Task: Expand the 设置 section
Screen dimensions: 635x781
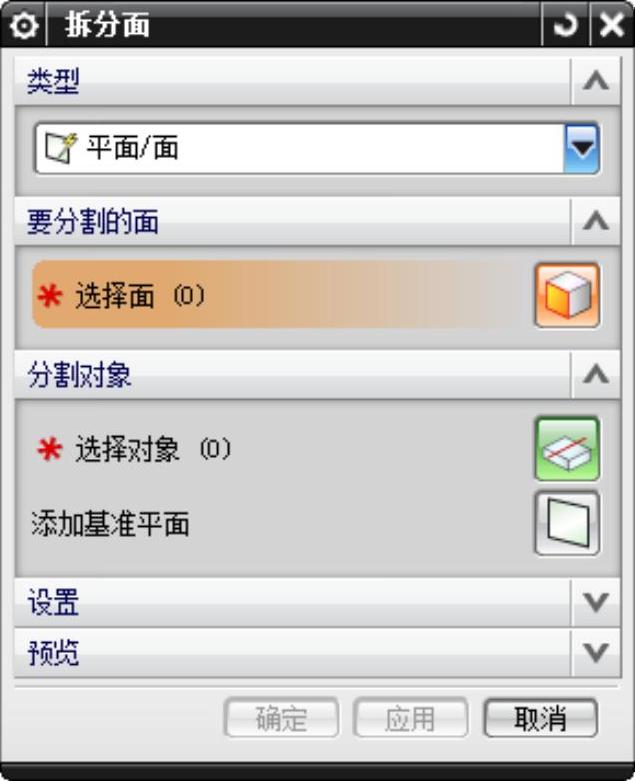Action: tap(596, 602)
